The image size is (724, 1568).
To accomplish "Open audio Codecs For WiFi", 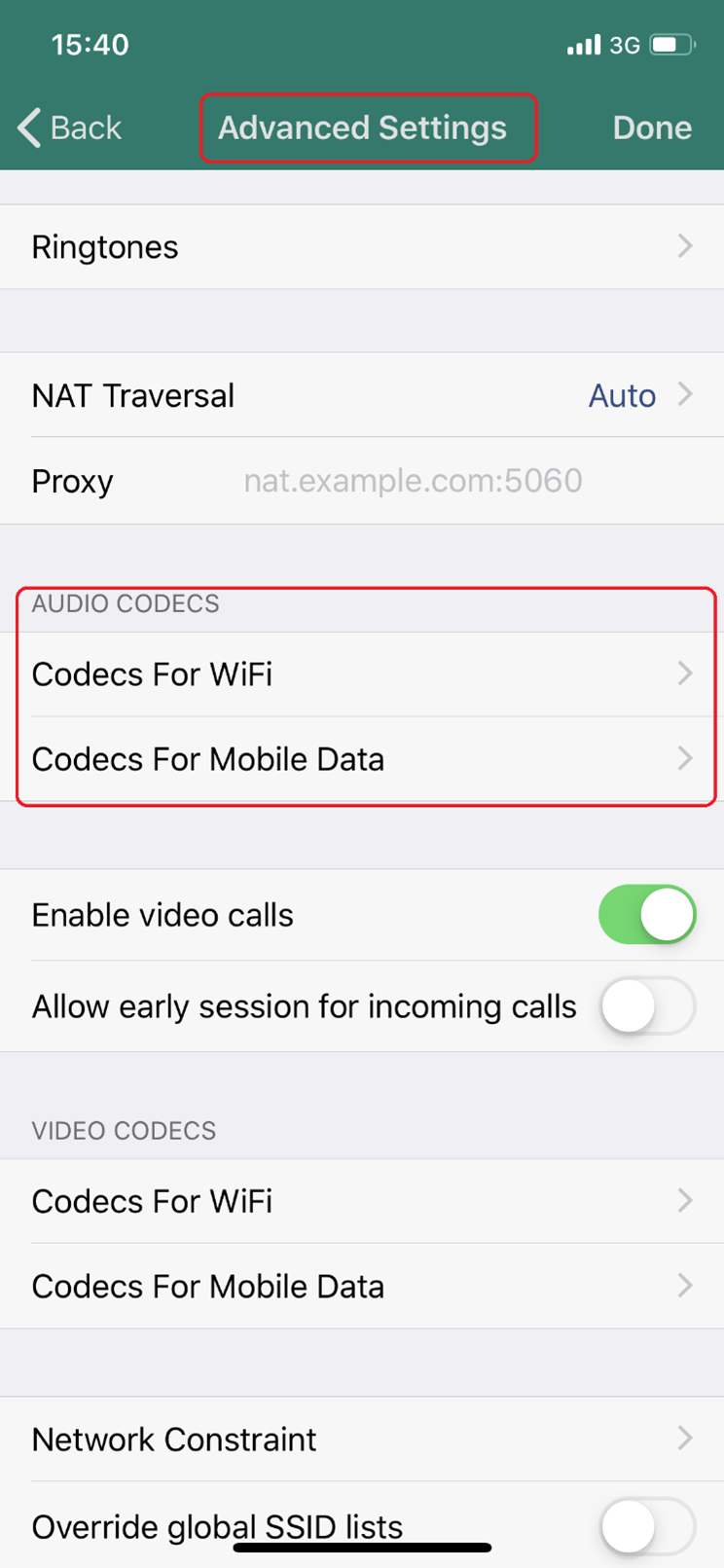I will [x=362, y=674].
